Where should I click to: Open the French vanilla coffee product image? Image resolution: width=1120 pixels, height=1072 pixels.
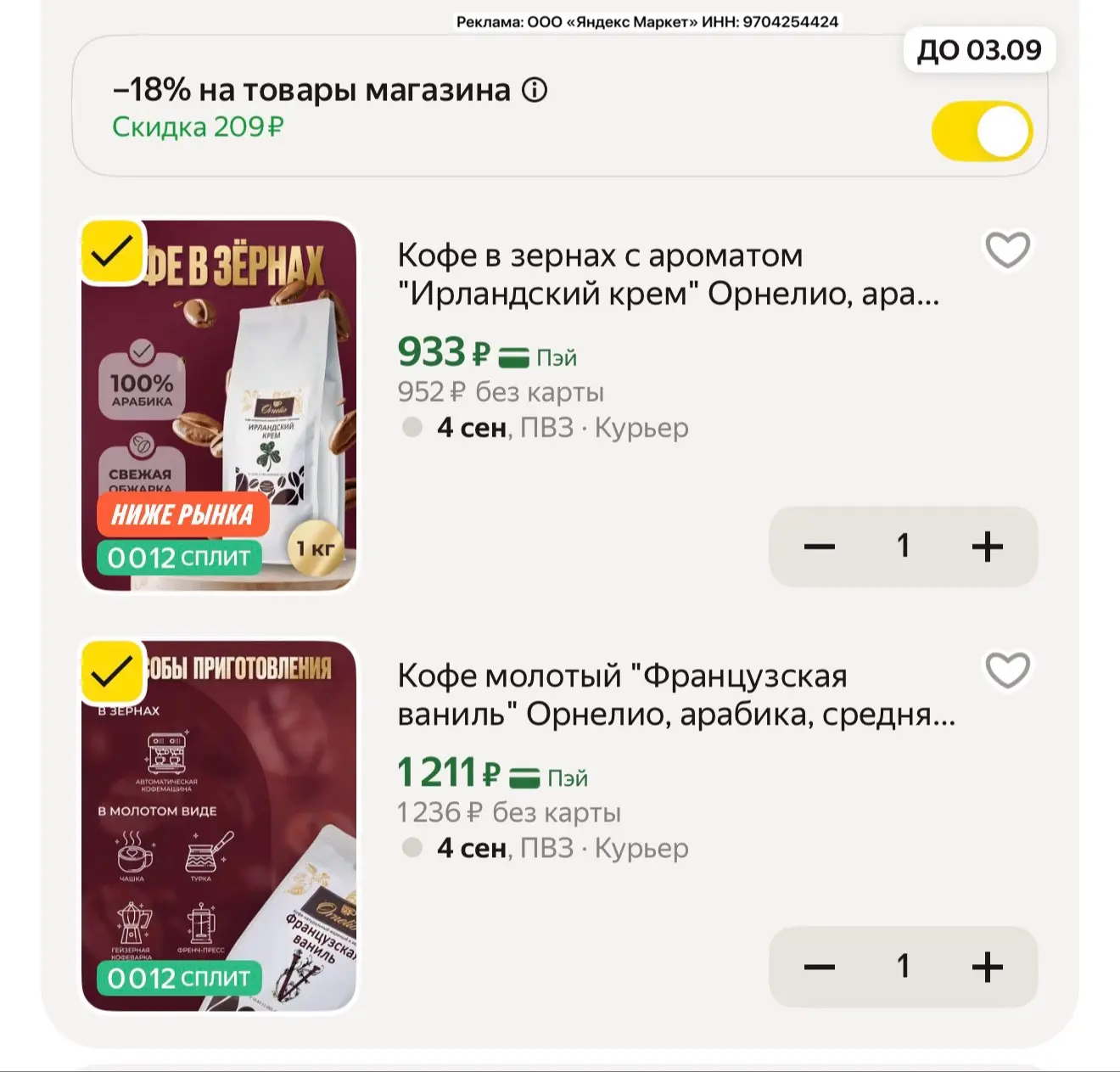click(219, 826)
